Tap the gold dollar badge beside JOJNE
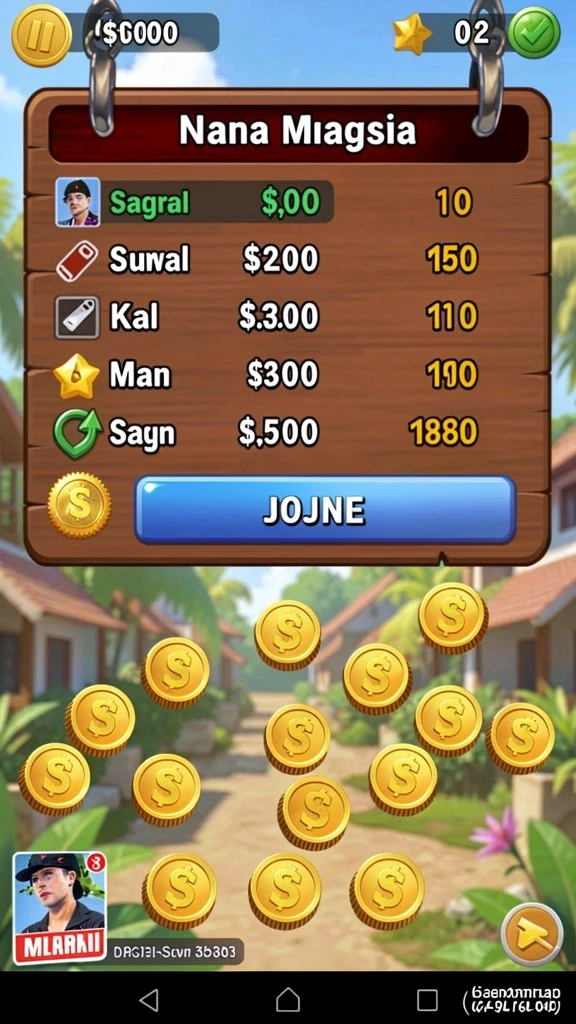Image resolution: width=576 pixels, height=1024 pixels. click(x=80, y=505)
